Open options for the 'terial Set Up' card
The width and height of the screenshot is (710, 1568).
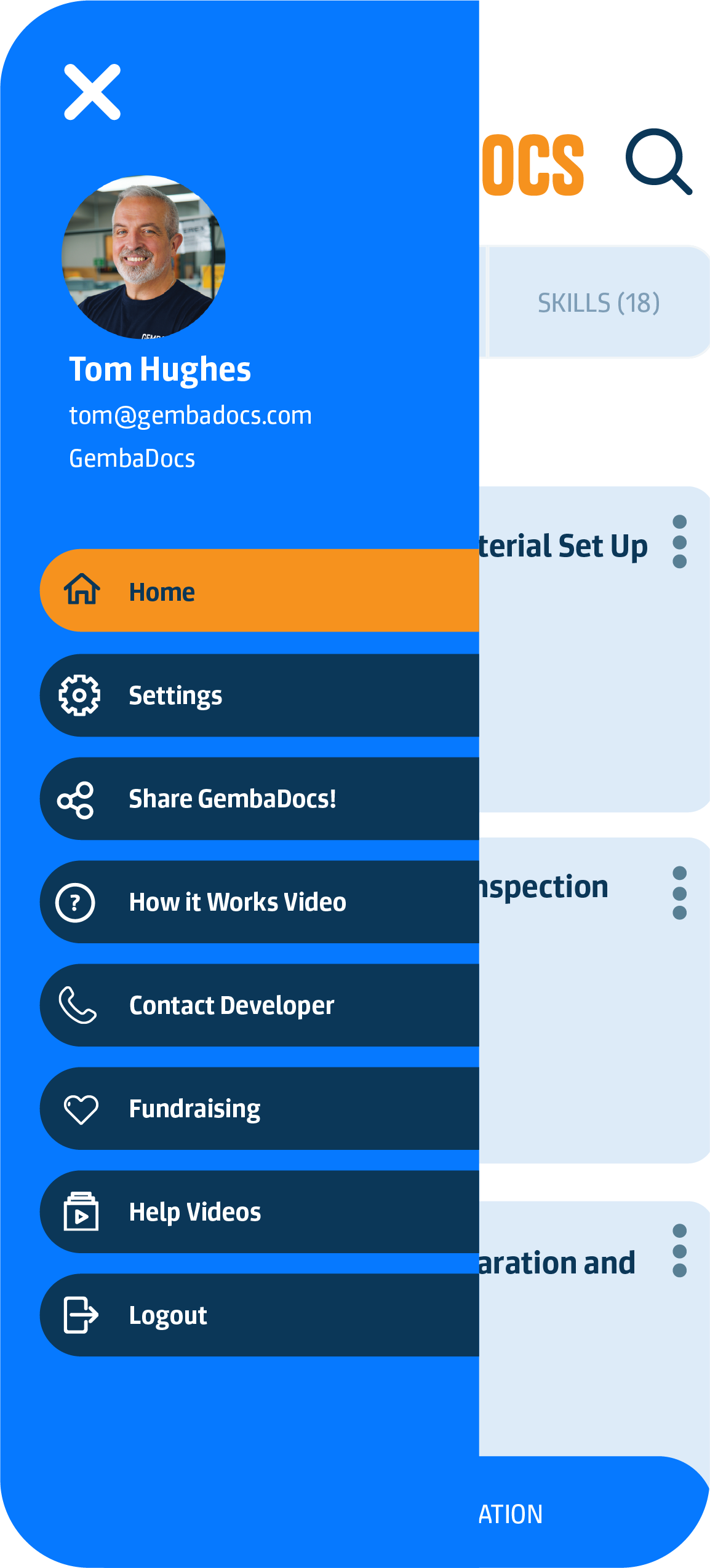click(x=679, y=542)
